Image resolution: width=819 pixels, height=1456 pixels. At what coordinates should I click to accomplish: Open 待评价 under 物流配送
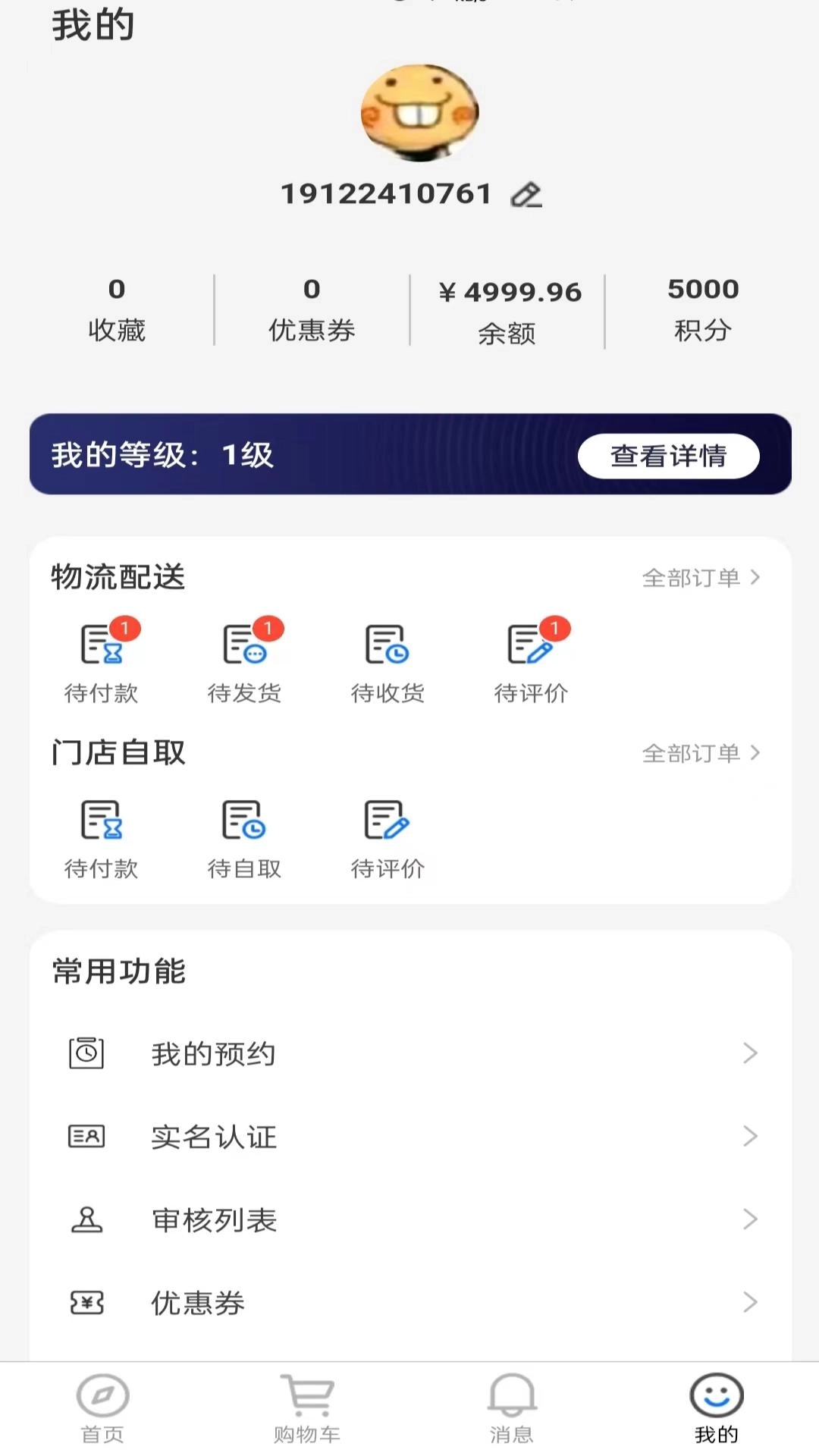532,660
